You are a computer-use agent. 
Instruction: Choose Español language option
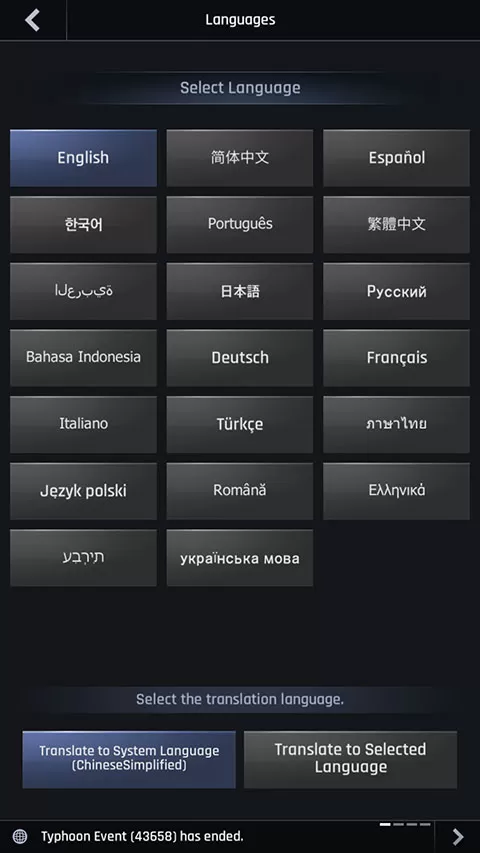click(x=396, y=158)
